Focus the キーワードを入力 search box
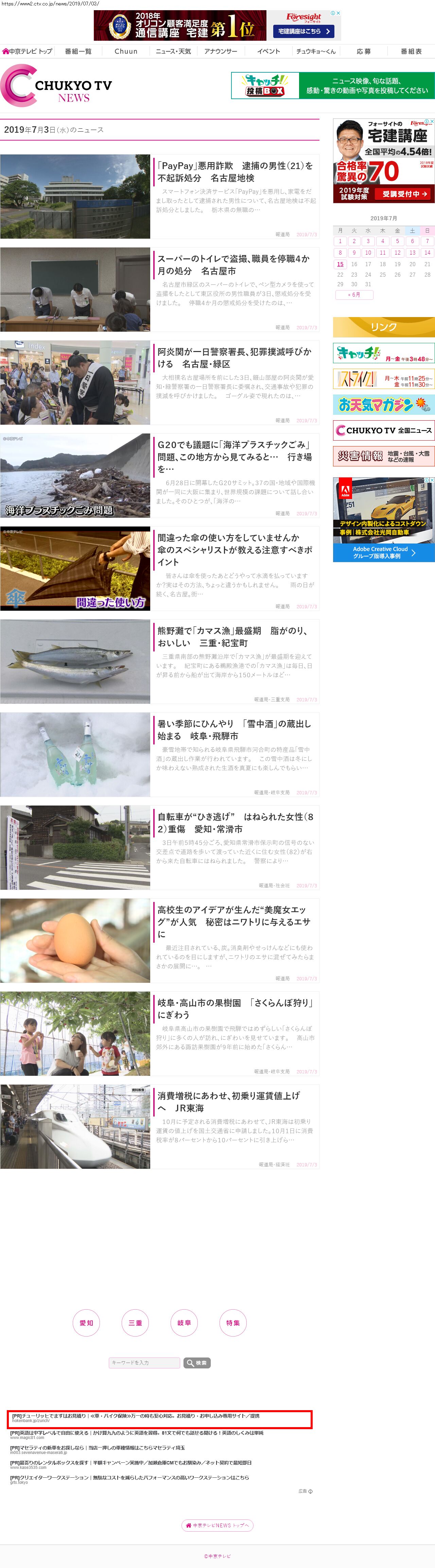The width and height of the screenshot is (435, 1568). tap(144, 1363)
